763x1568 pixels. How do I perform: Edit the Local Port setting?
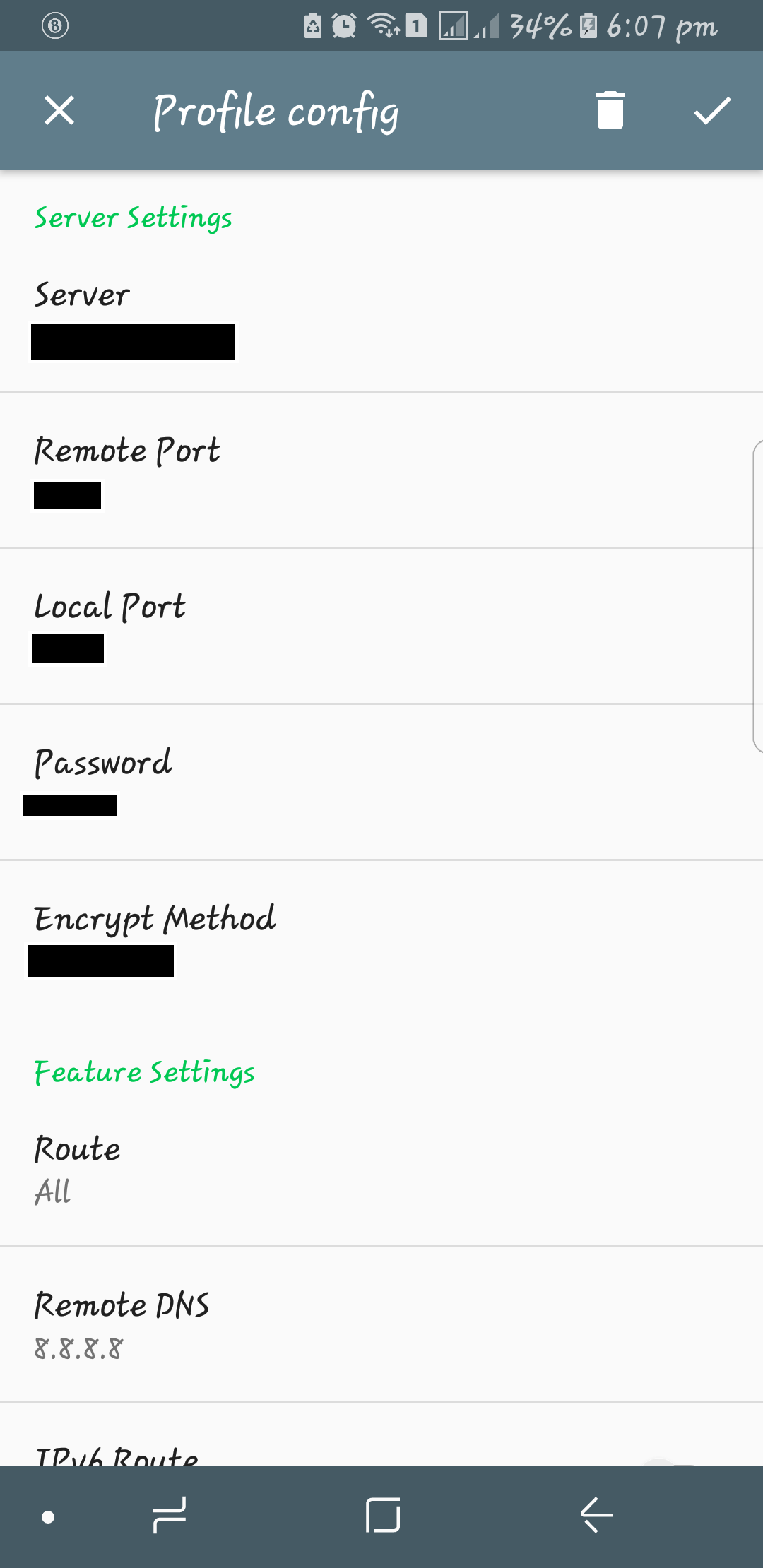click(381, 626)
